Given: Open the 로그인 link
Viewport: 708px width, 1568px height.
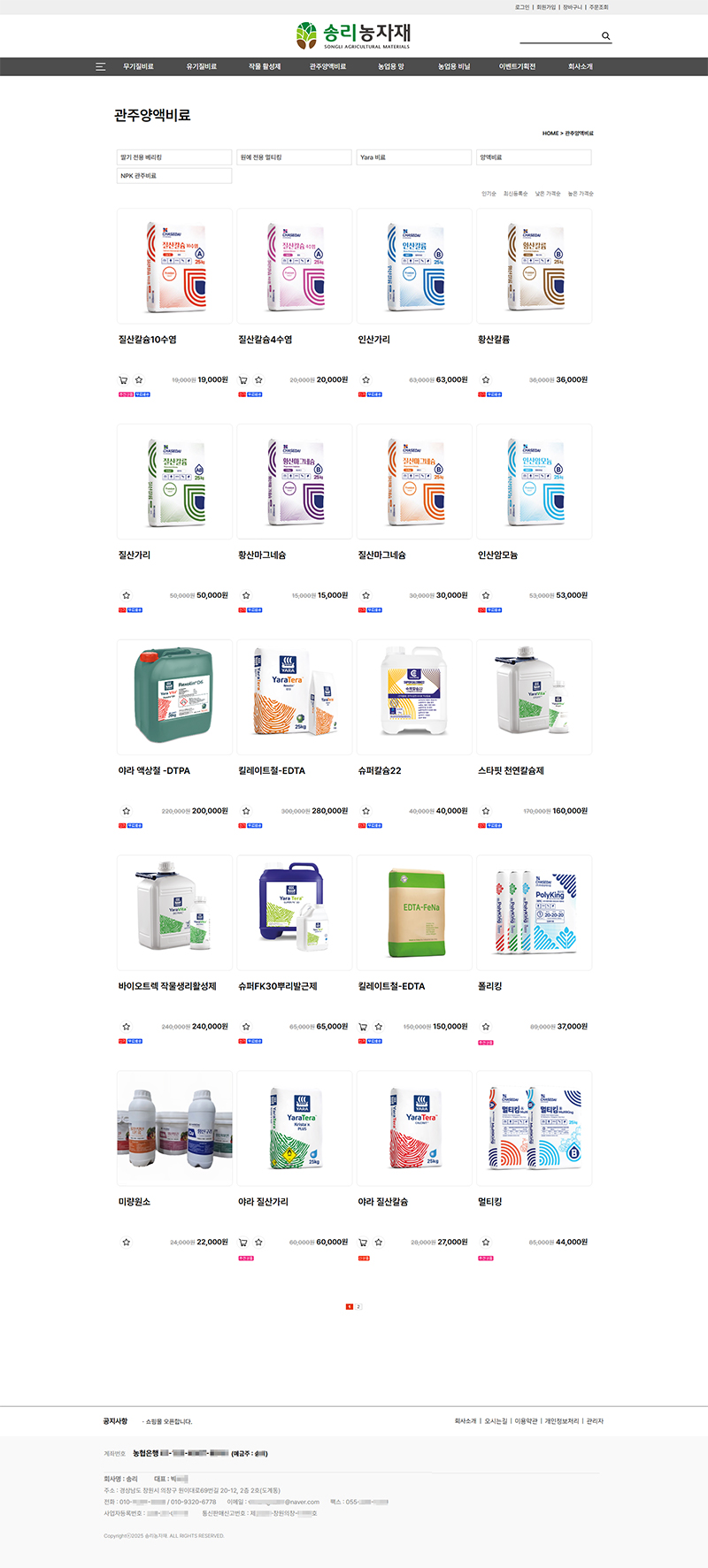Looking at the screenshot, I should (x=522, y=7).
